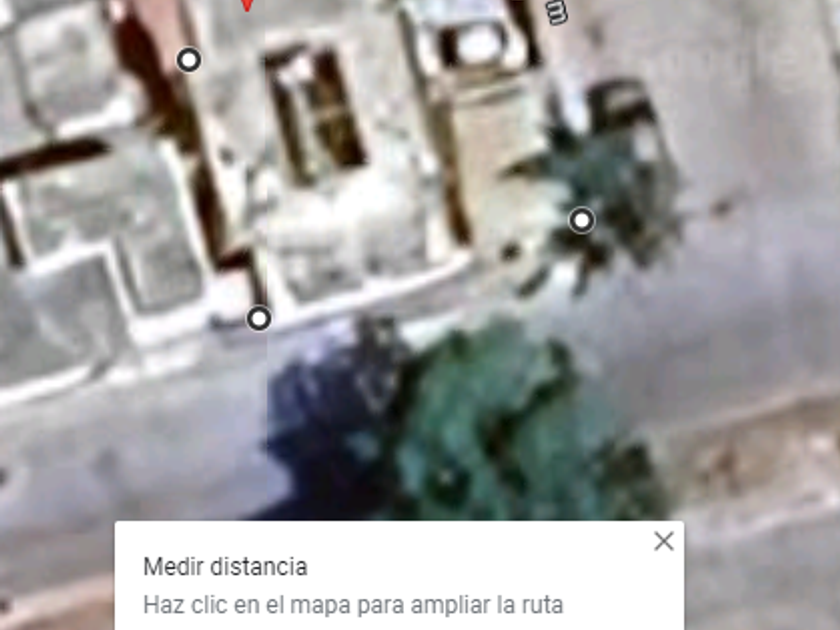840x630 pixels.
Task: Close the Medir distancia panel
Action: click(664, 541)
